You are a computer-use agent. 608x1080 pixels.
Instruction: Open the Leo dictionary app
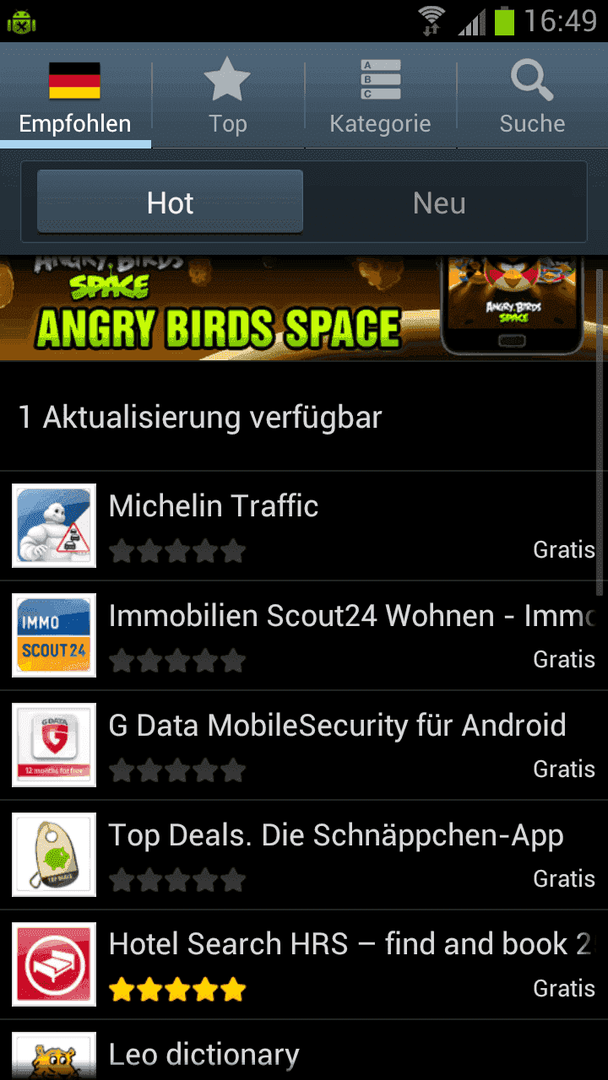(300, 1054)
